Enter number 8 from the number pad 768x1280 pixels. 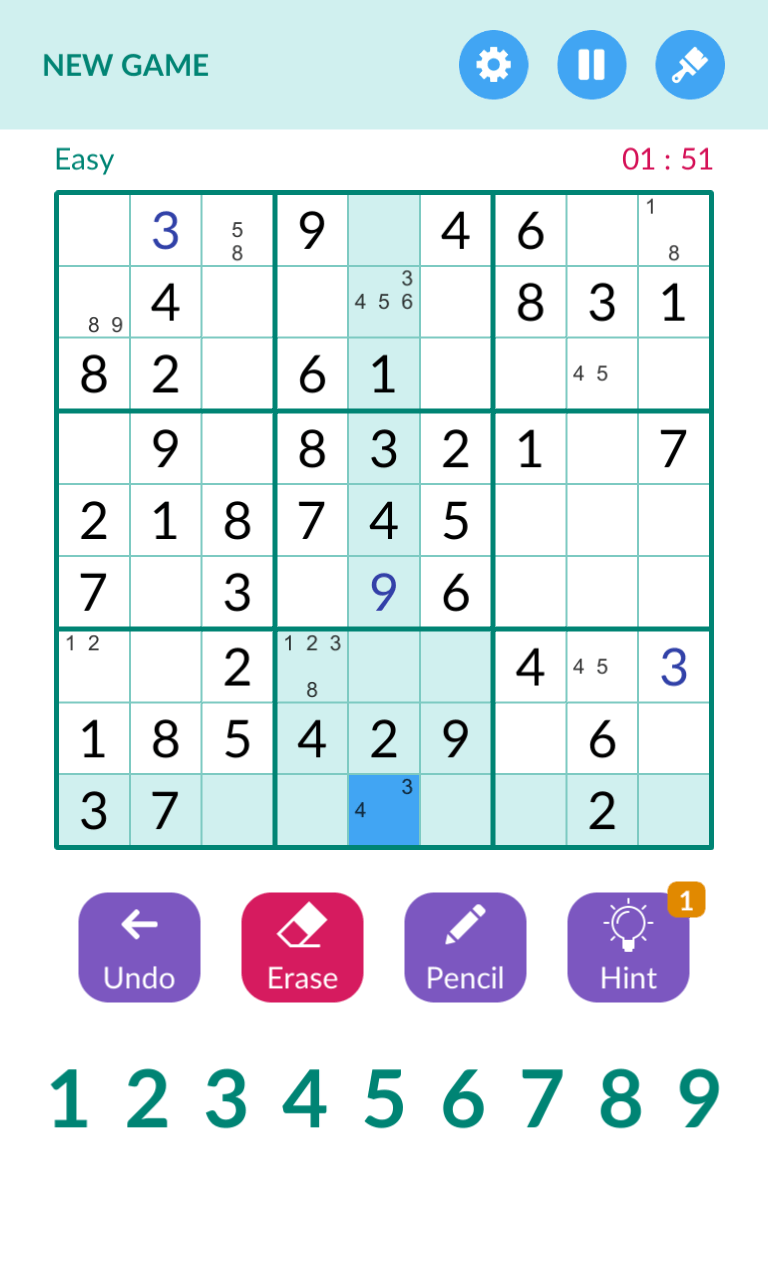point(620,1098)
